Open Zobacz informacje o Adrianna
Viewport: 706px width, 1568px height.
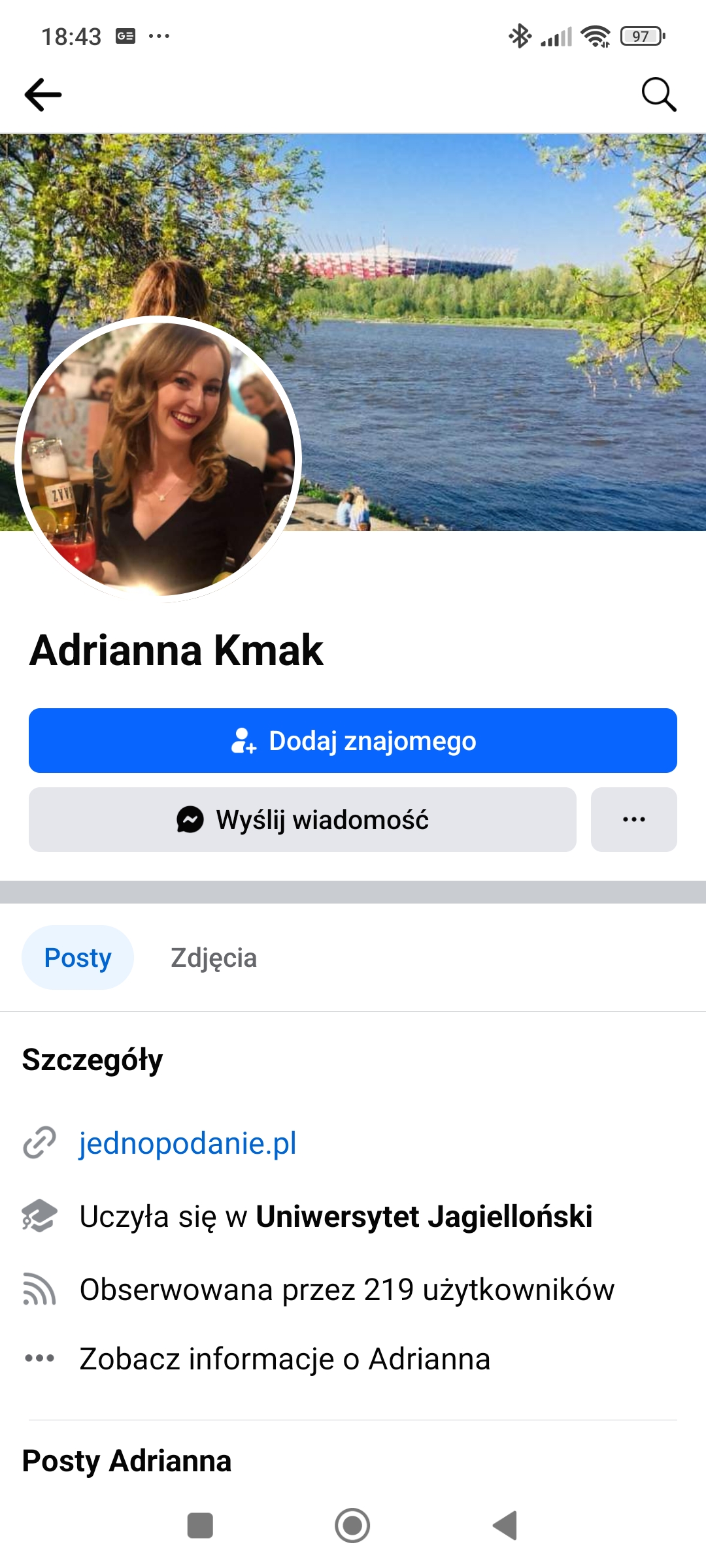(284, 1359)
